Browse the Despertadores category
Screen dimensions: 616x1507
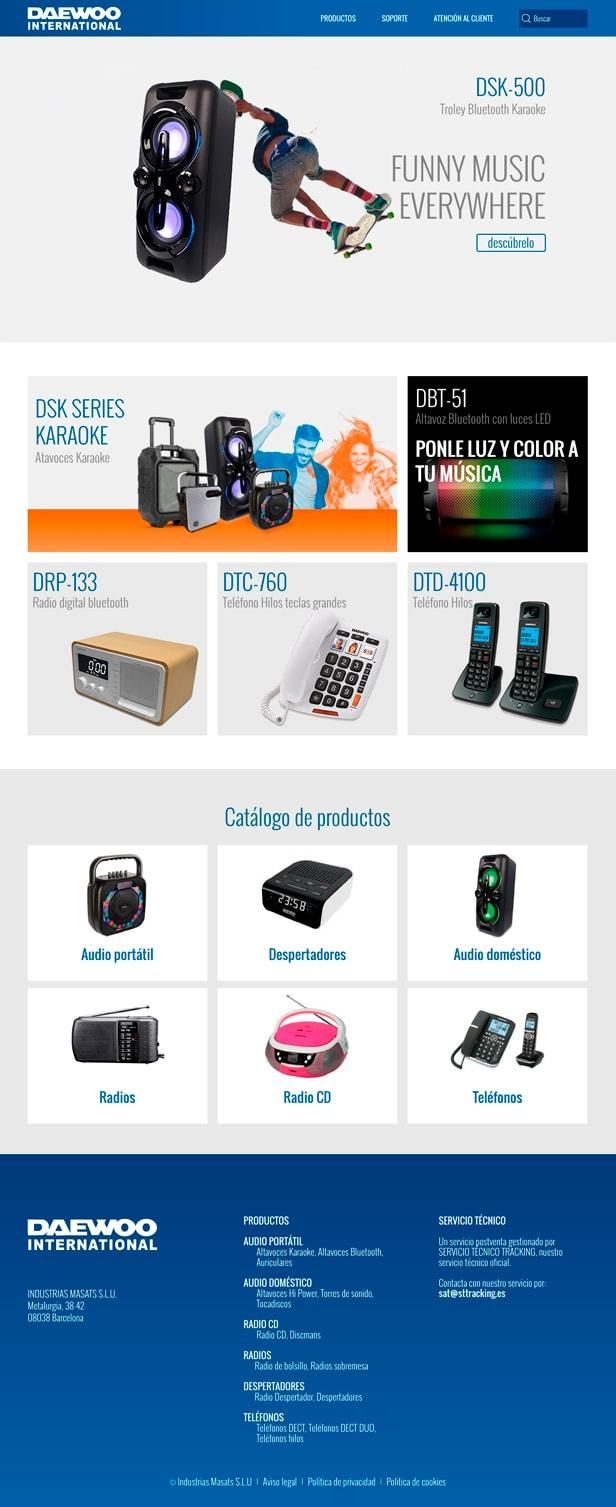coord(307,912)
